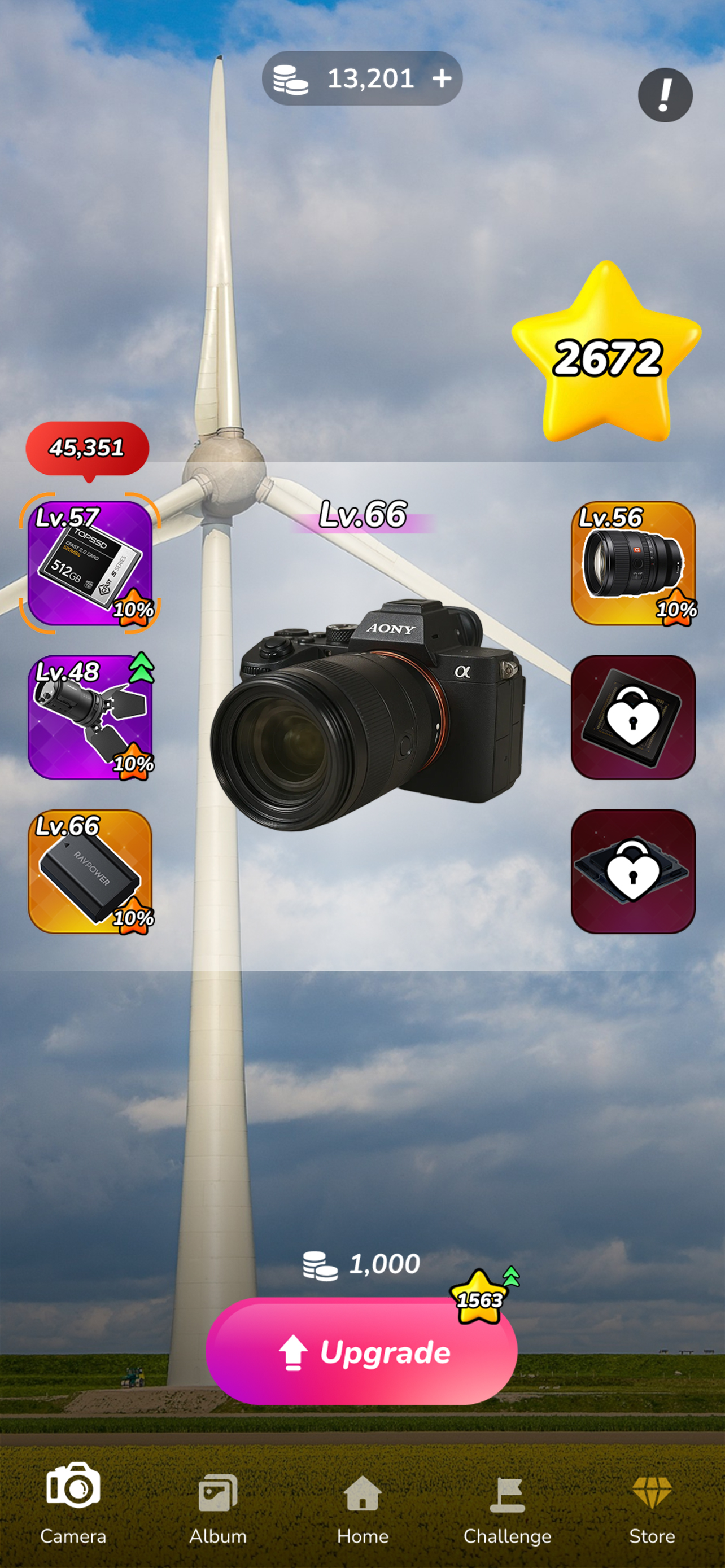Select the Lv.56 lens item

pyautogui.click(x=633, y=563)
